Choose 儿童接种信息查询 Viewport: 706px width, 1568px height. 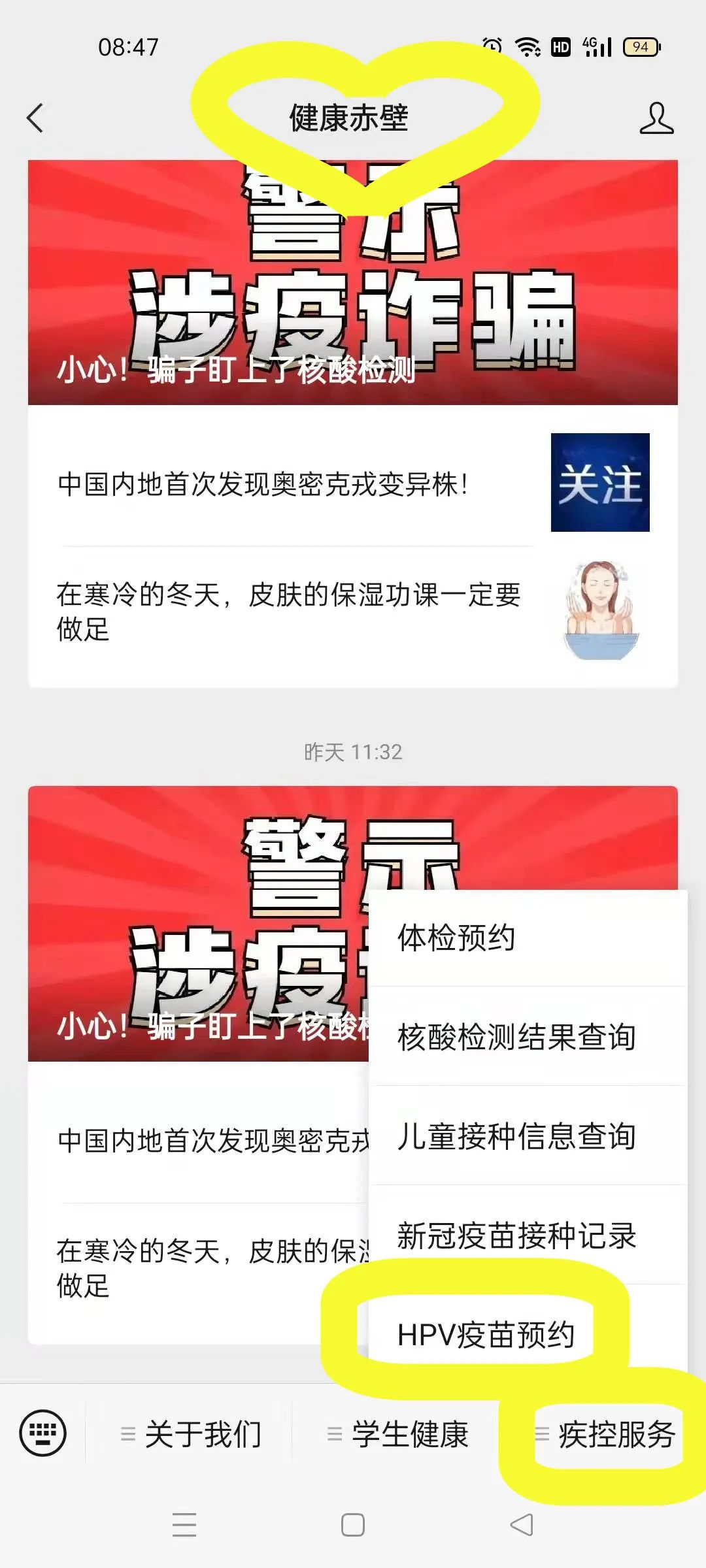pos(527,1136)
